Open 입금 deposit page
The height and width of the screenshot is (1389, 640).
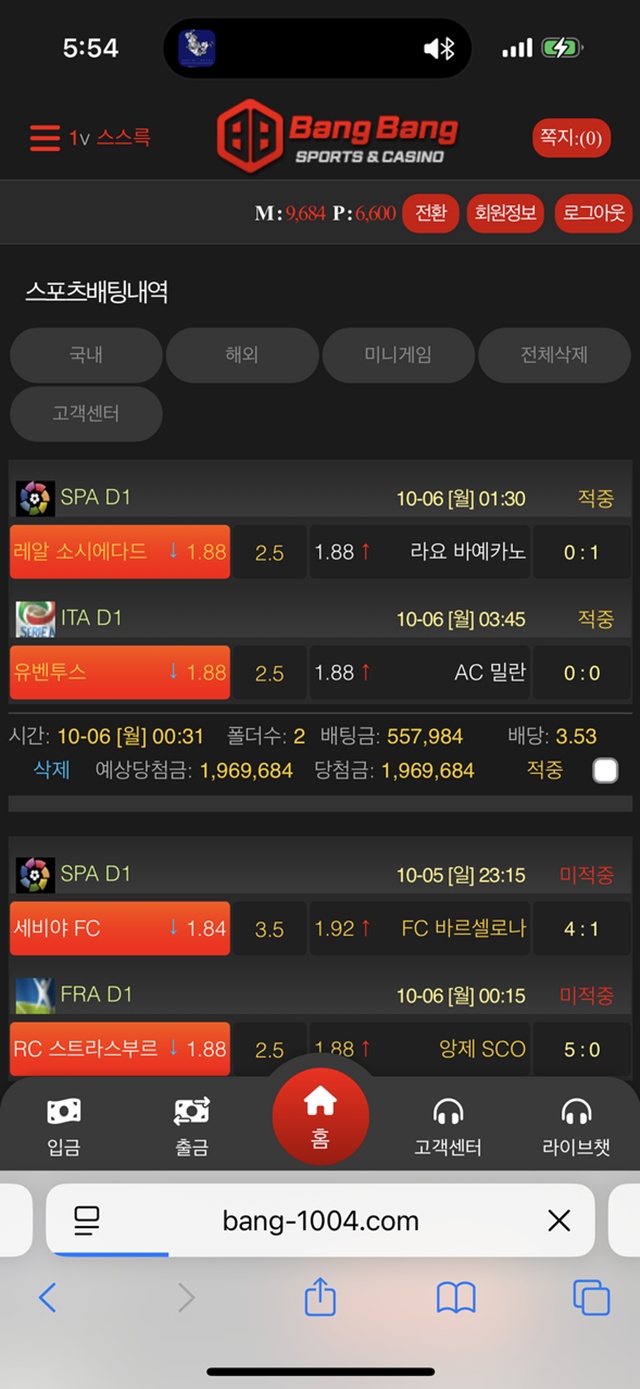[64, 1126]
